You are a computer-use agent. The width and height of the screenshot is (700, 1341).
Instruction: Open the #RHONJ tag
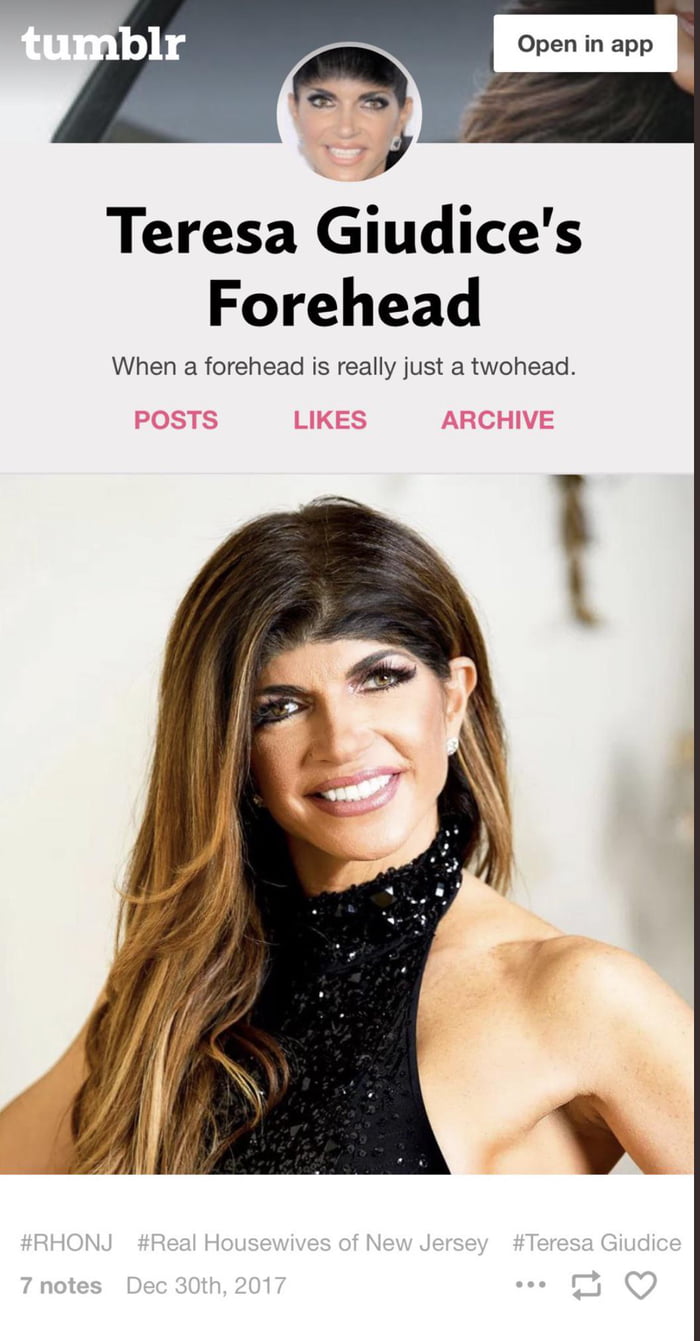click(x=66, y=1243)
